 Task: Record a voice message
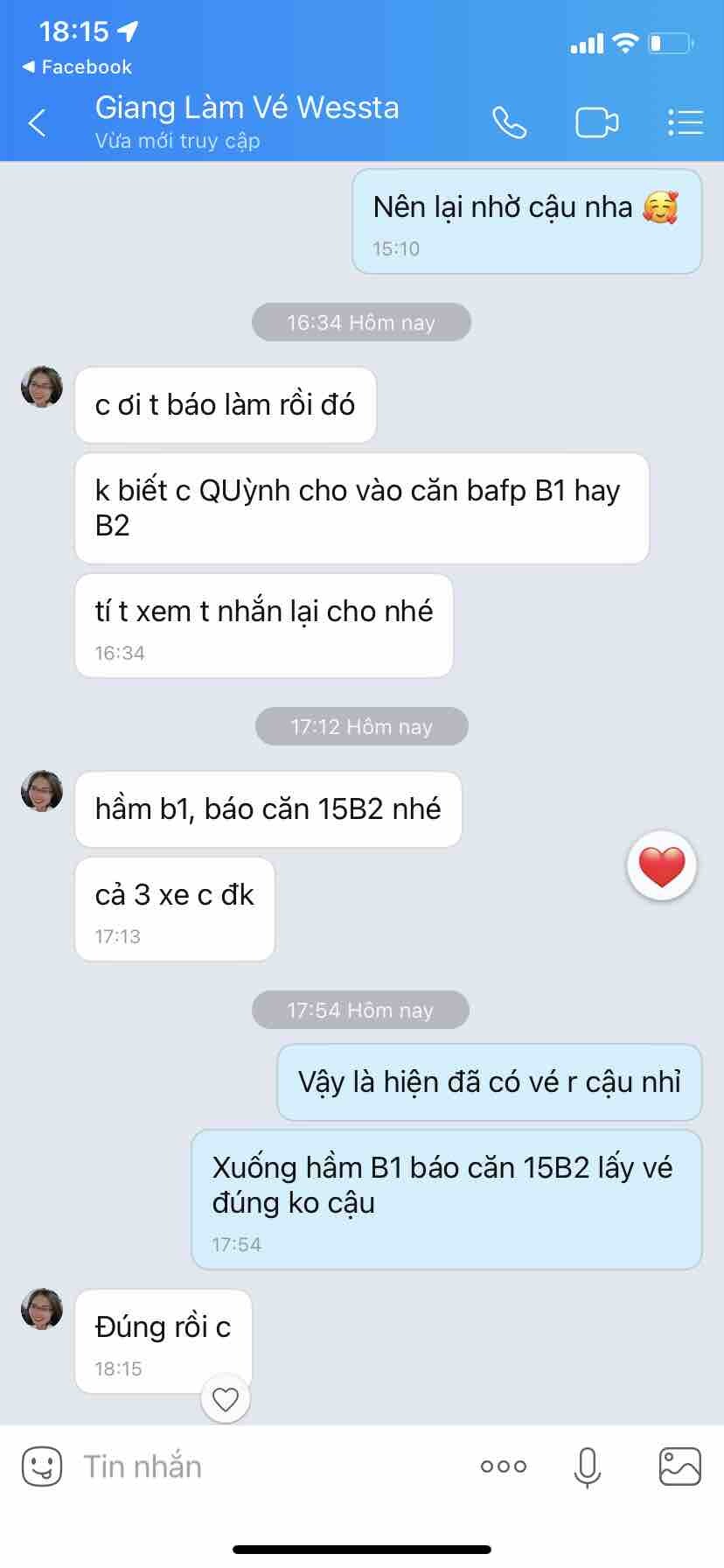pos(587,1466)
